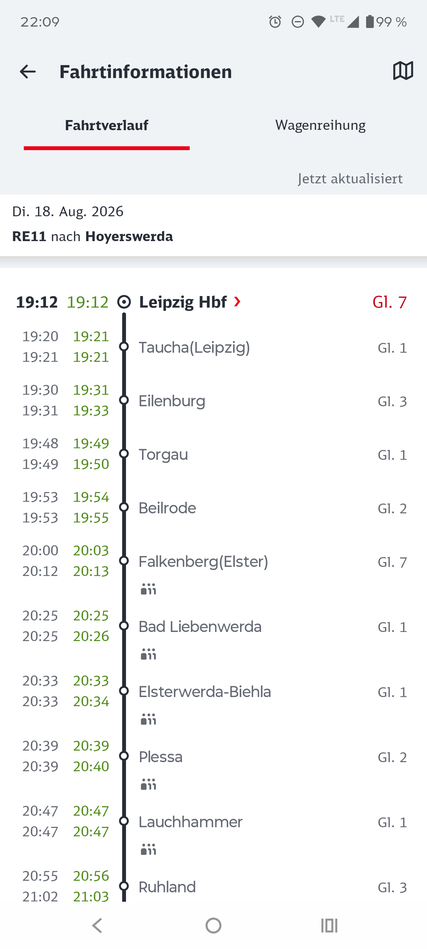Go back from Fahrtinformationen
The height and width of the screenshot is (949, 427).
[x=28, y=72]
